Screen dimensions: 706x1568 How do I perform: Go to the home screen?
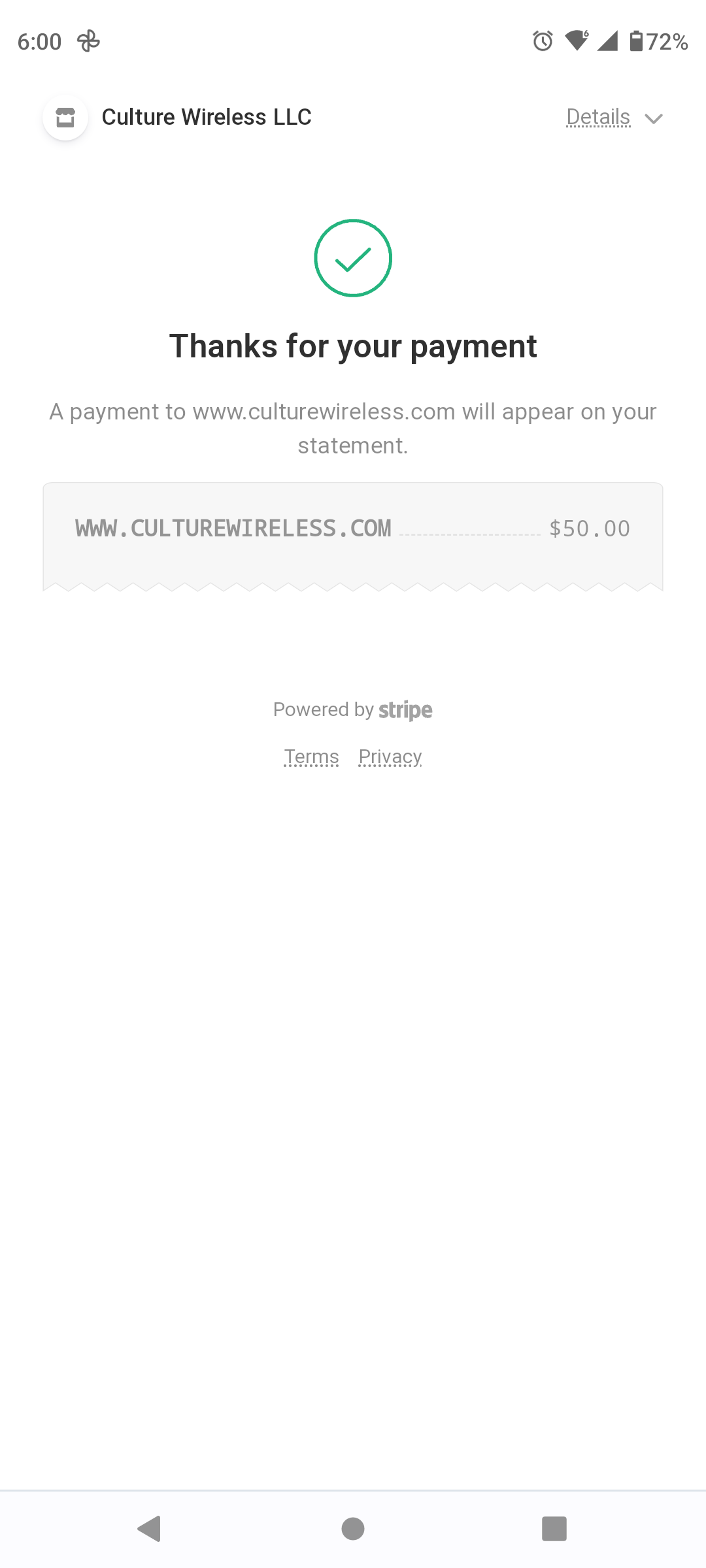[353, 1529]
